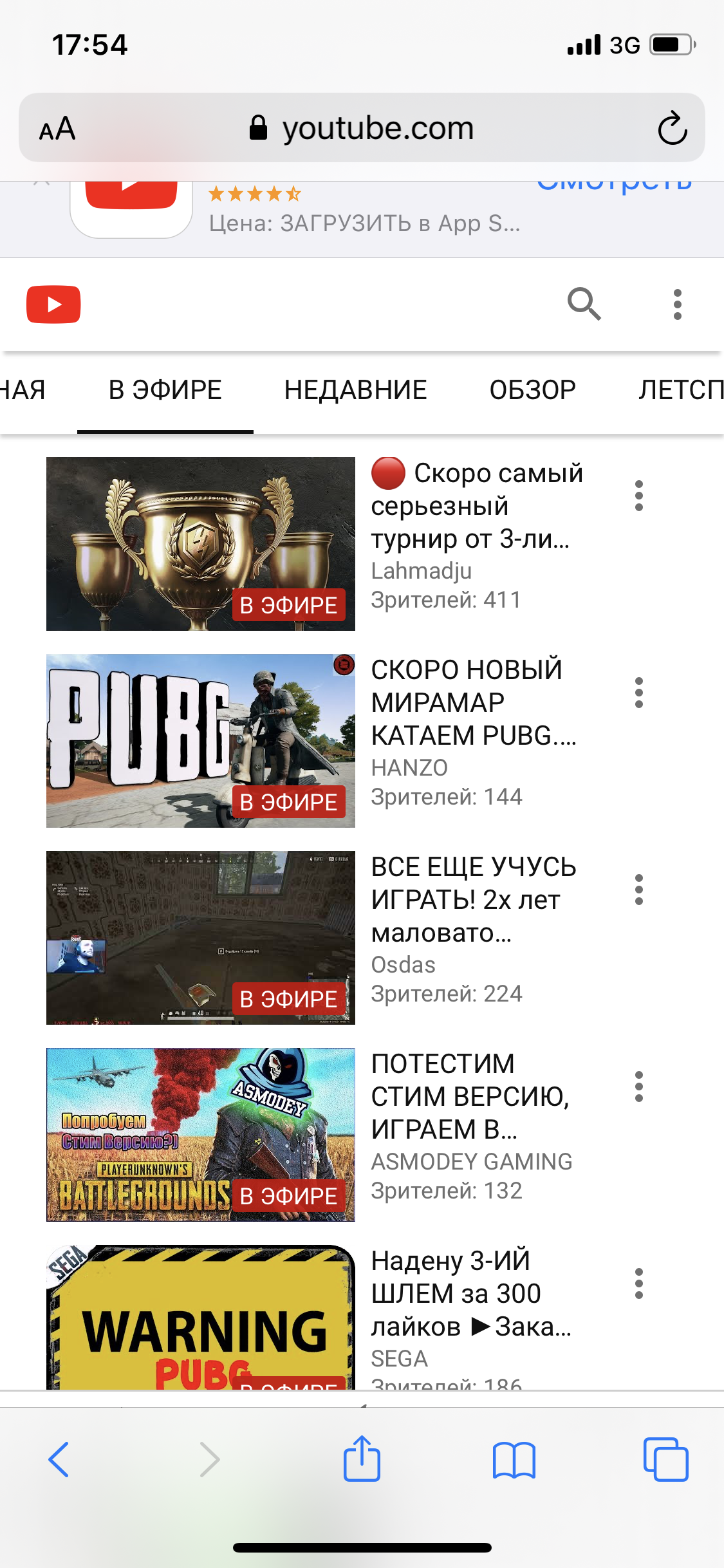This screenshot has height=1568, width=724.
Task: Open the Osdas live stream
Action: click(x=201, y=938)
